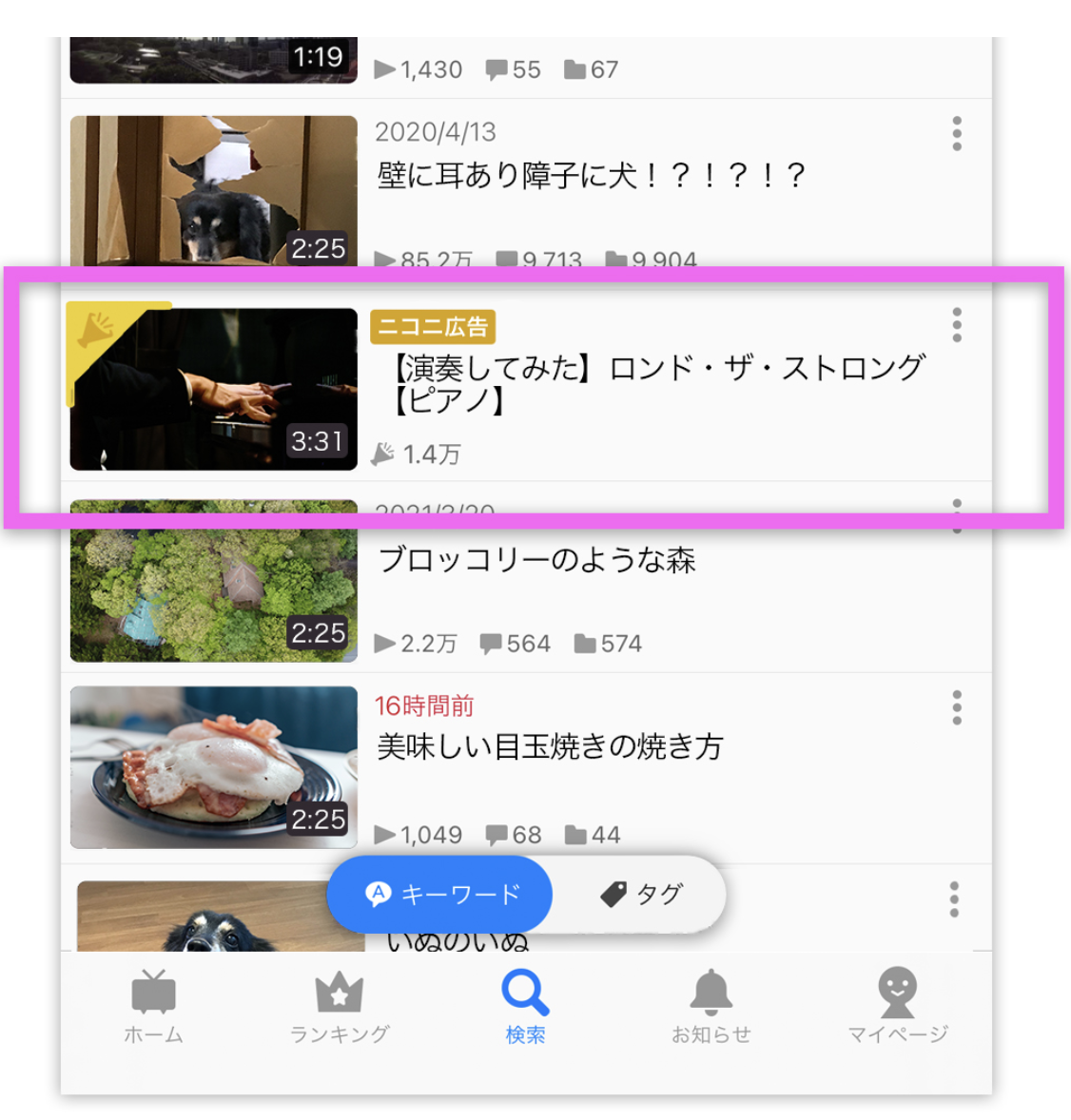Open 壁に耳あり障子に犬 video title link
This screenshot has width=1071, height=1120.
tap(590, 174)
